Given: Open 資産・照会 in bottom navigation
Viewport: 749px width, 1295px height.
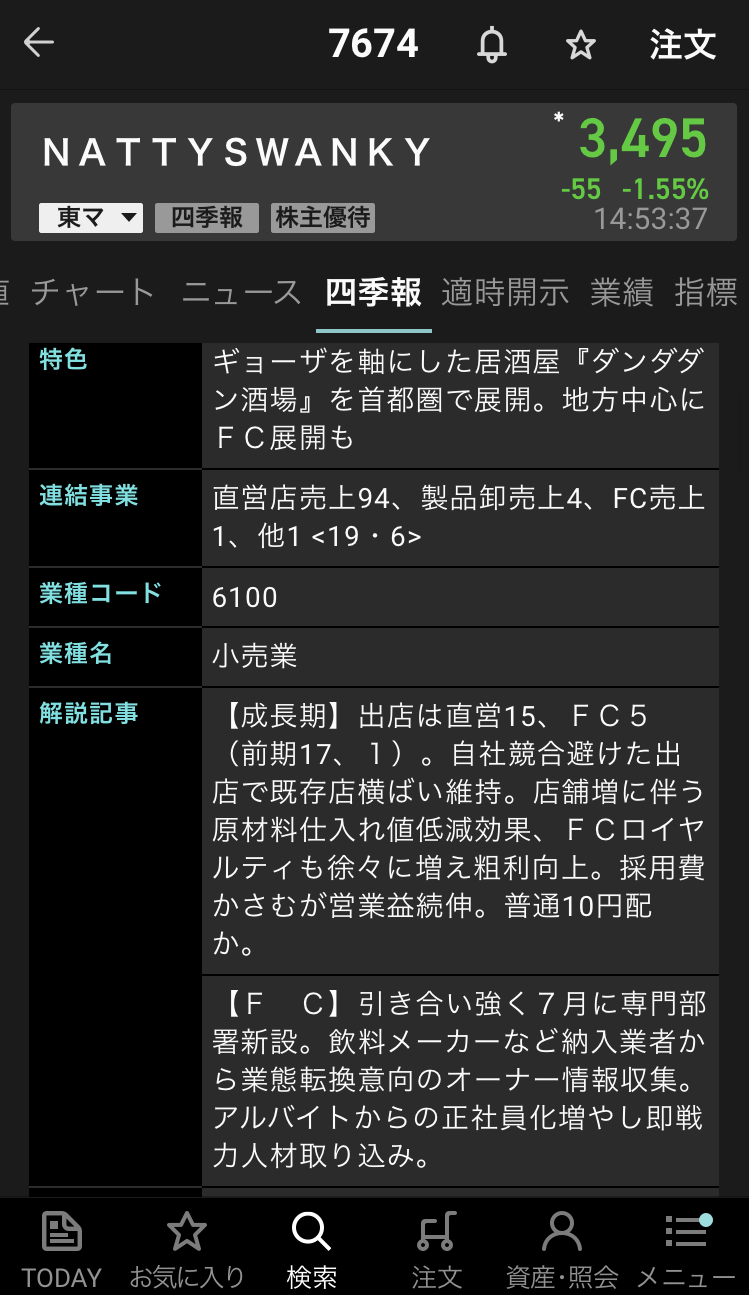Looking at the screenshot, I should pyautogui.click(x=561, y=1249).
